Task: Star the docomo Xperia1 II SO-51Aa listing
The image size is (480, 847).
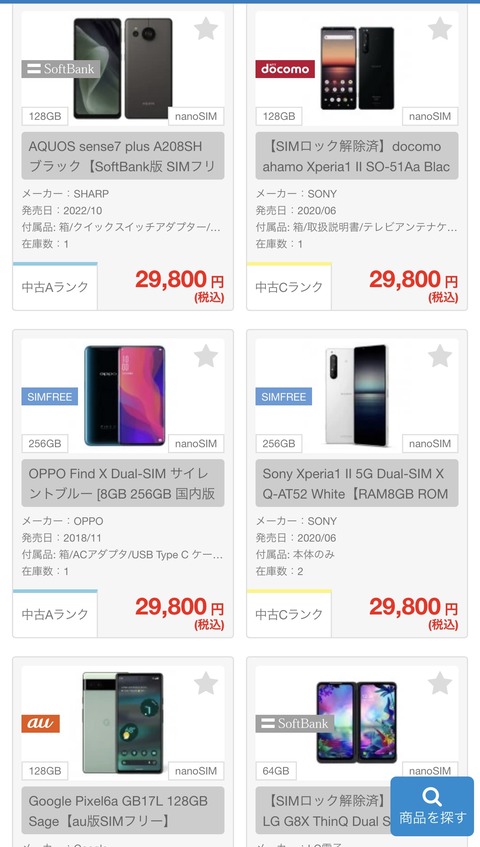Action: 440,29
